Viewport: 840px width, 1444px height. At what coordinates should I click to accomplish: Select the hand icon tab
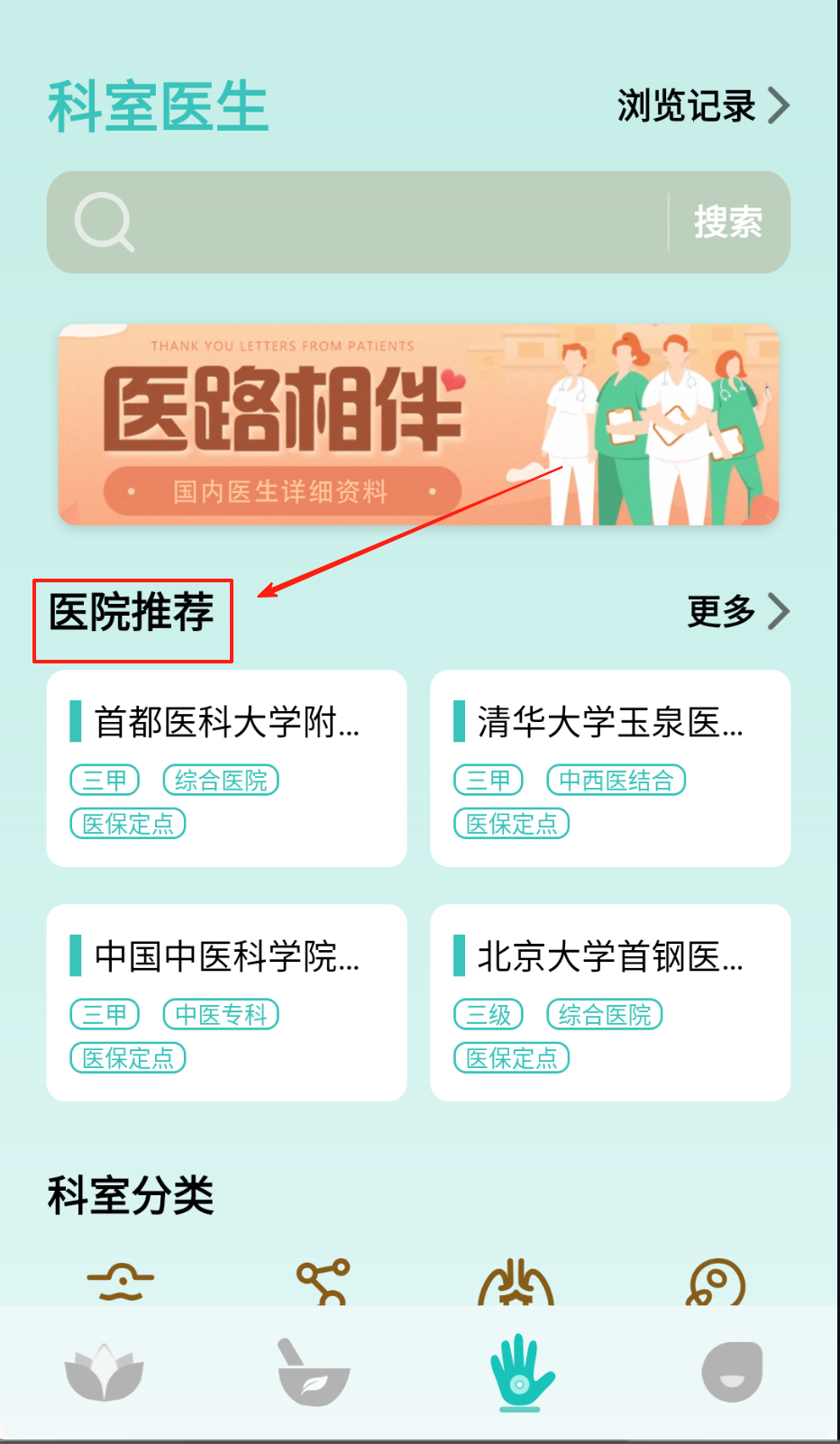tap(522, 1373)
